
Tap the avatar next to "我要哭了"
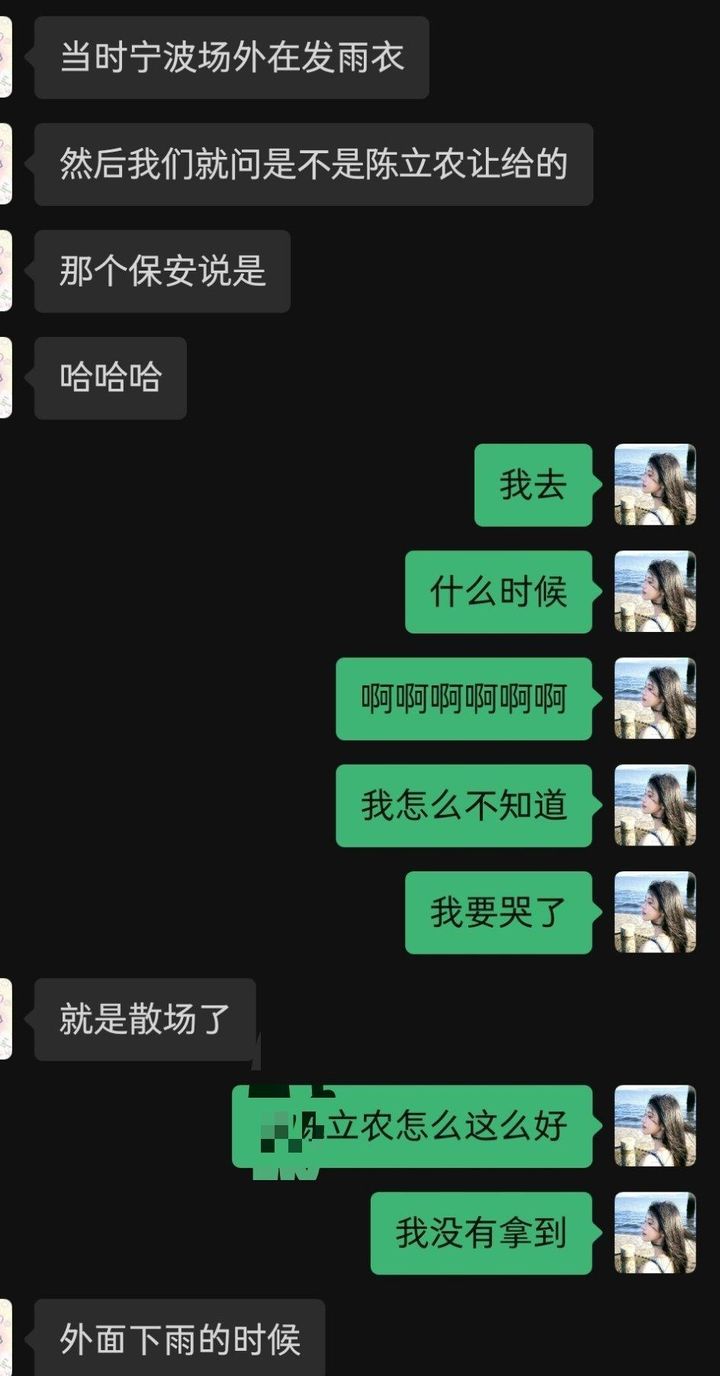655,913
